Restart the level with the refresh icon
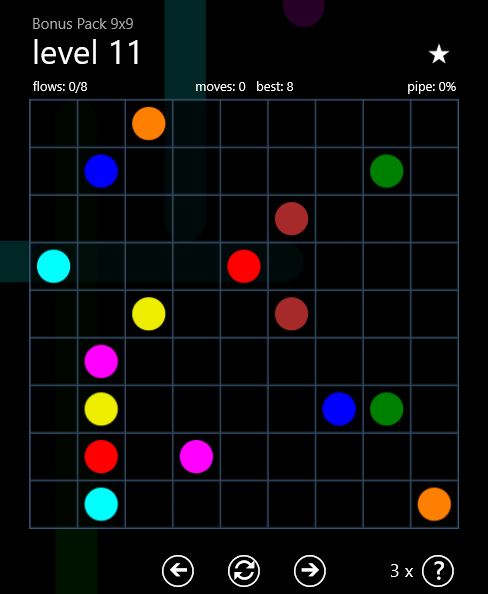 click(244, 571)
